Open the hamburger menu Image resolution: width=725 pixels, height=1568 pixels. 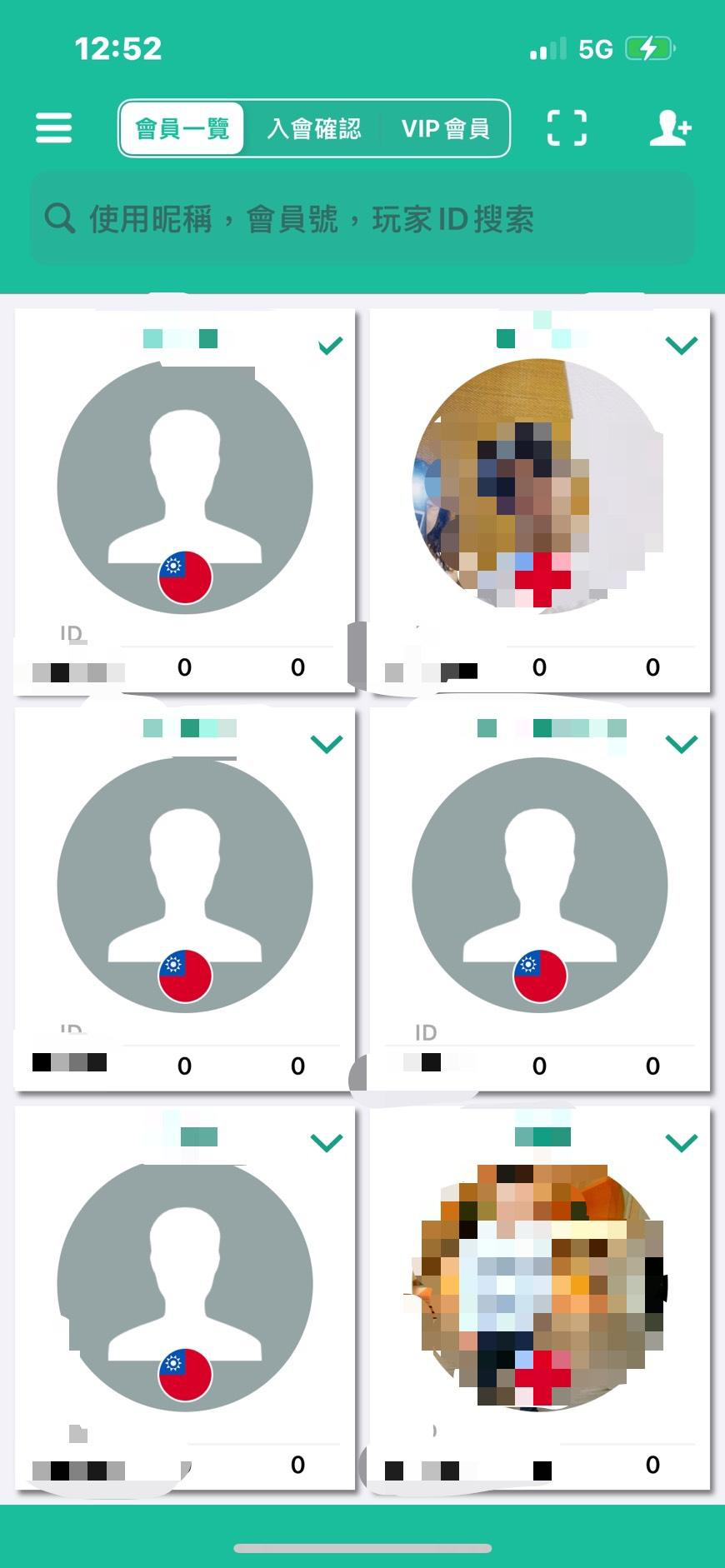(x=53, y=128)
